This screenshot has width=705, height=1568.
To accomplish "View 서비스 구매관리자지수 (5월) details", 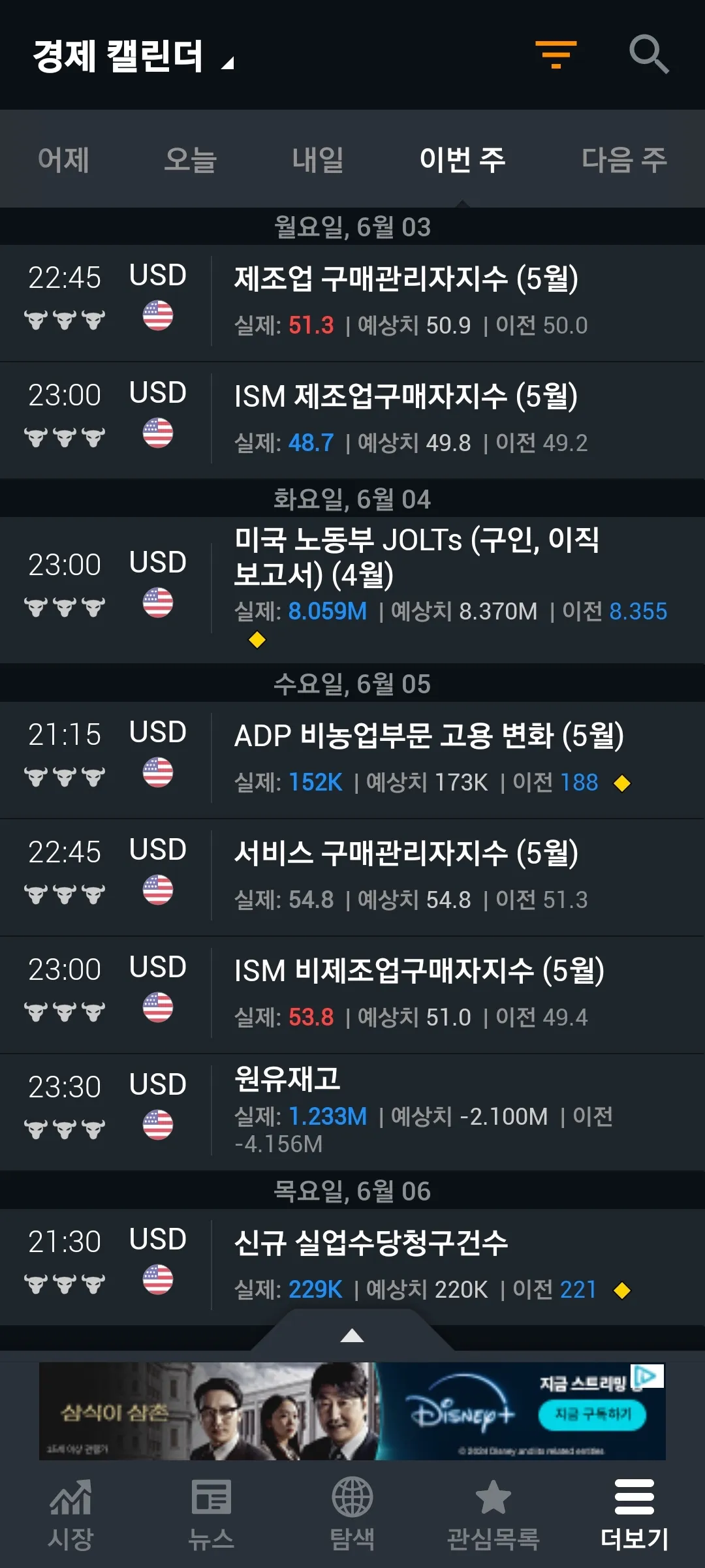I will (406, 853).
